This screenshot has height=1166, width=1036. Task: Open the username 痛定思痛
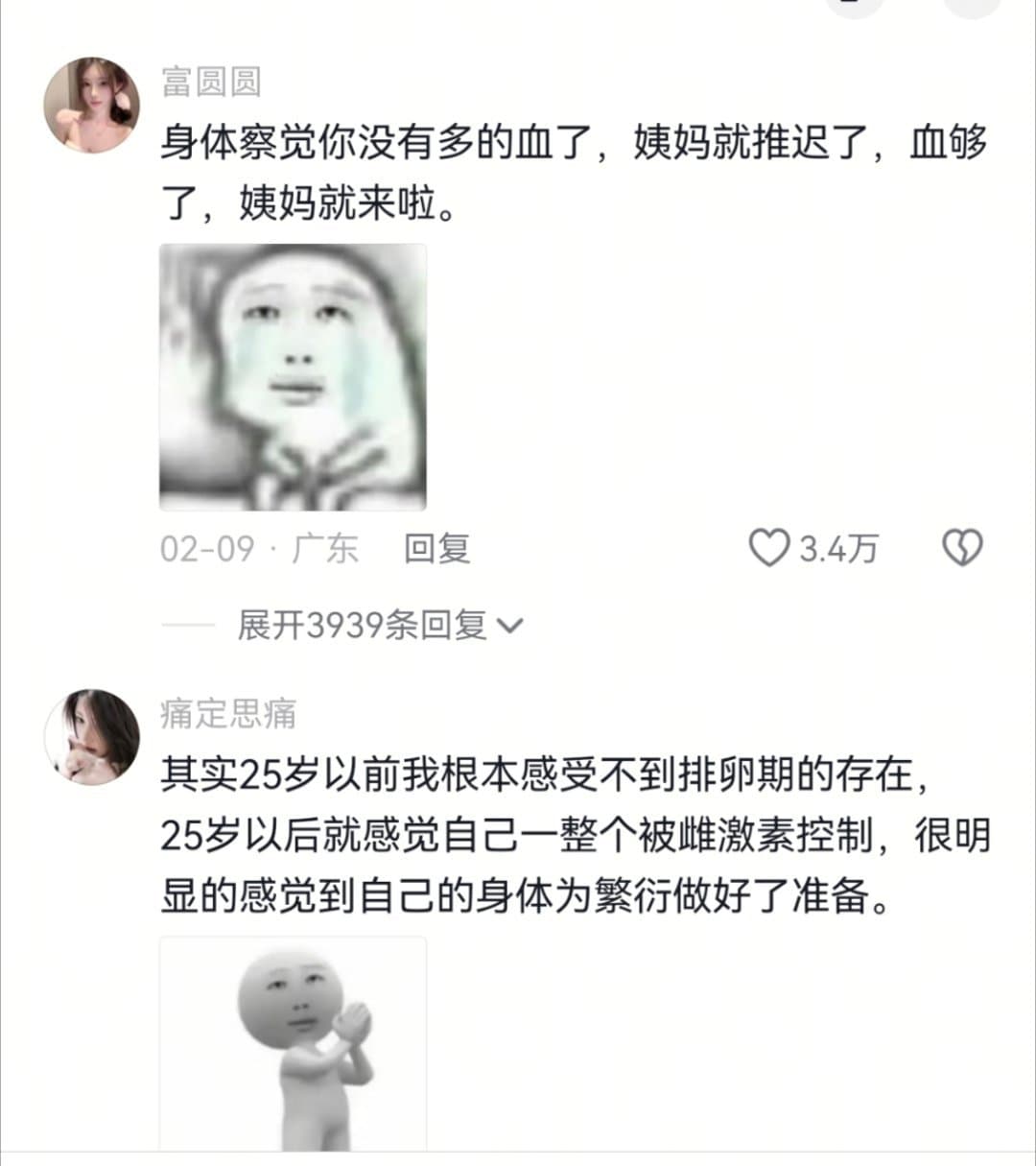pyautogui.click(x=228, y=714)
